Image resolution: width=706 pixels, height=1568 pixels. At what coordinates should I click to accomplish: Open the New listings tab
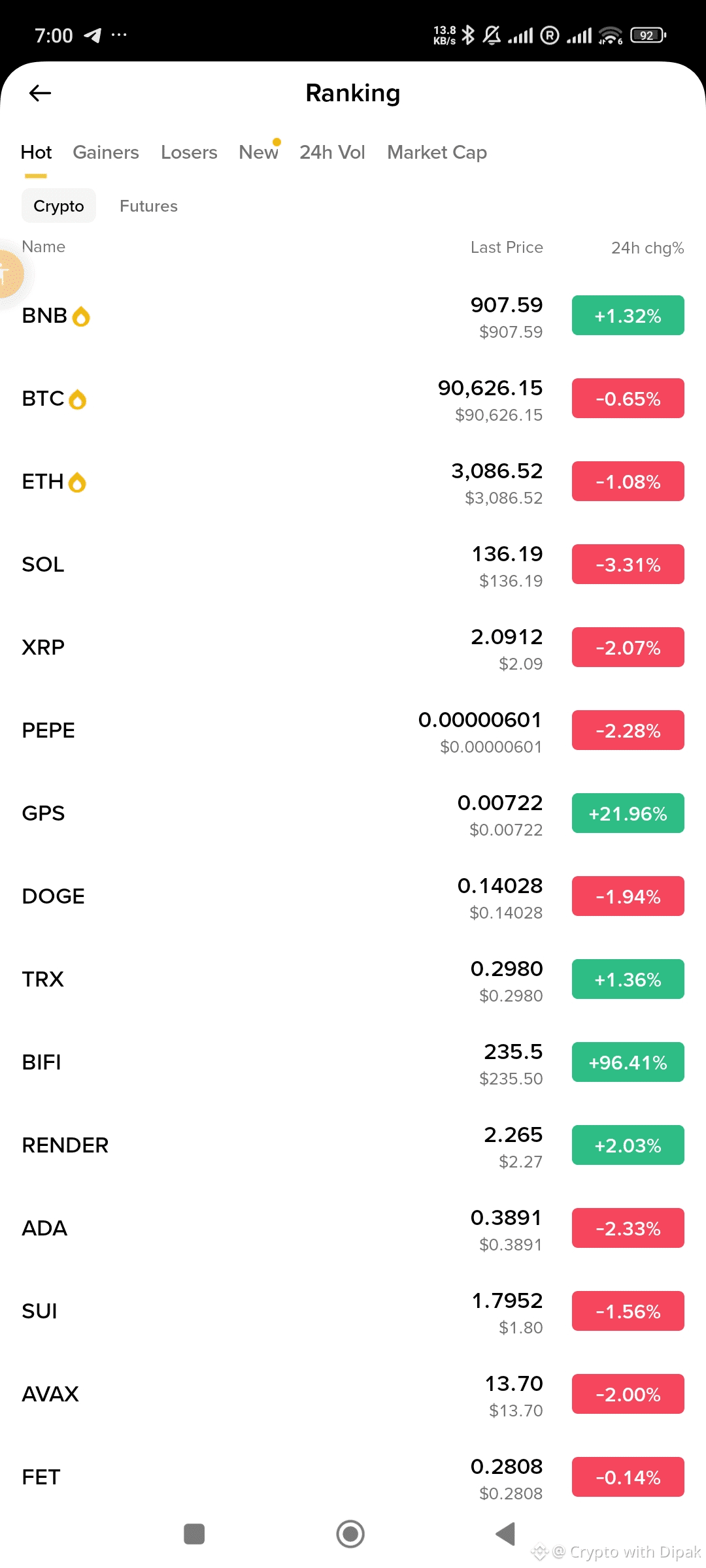click(x=258, y=152)
